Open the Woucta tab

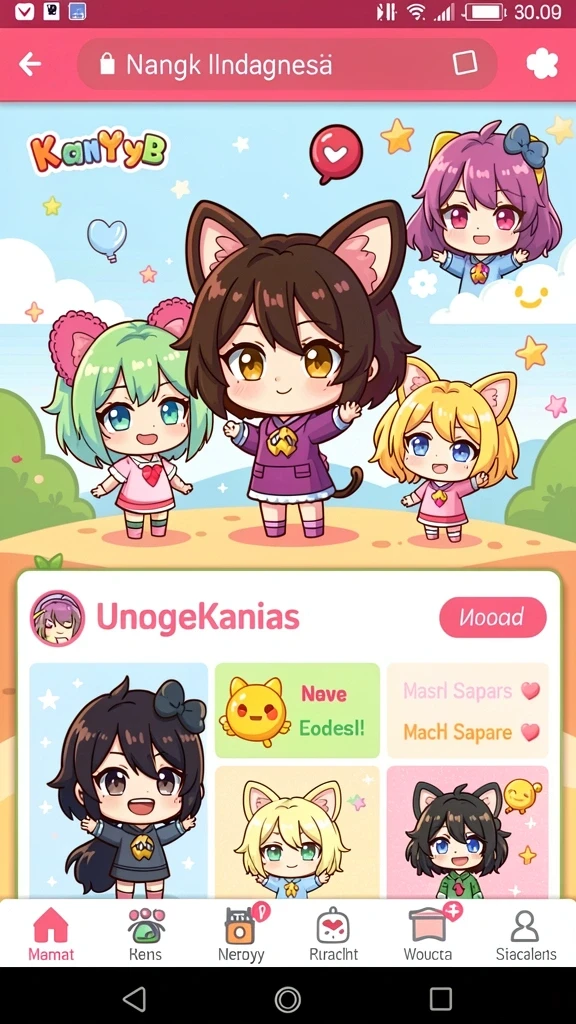coord(428,934)
